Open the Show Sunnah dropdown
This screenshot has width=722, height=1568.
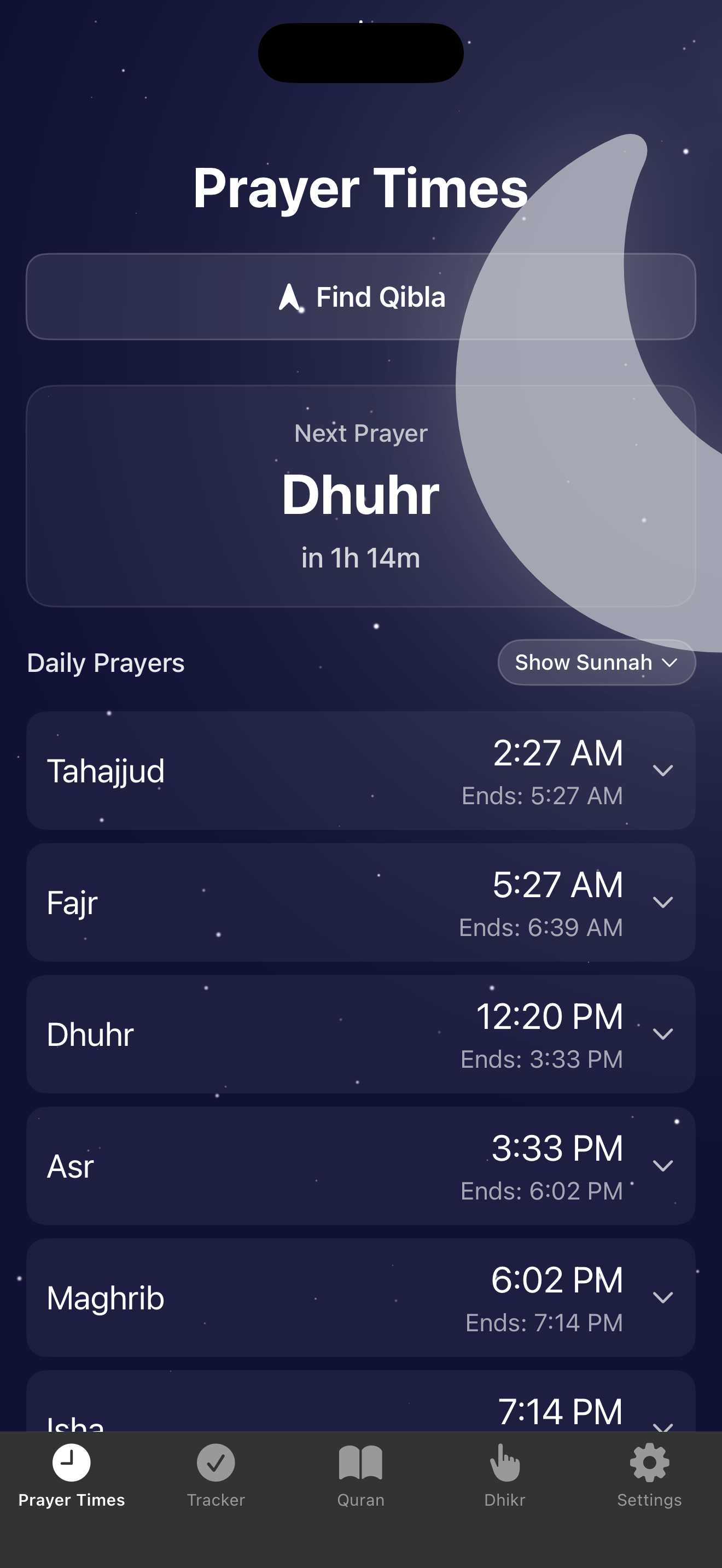coord(596,663)
